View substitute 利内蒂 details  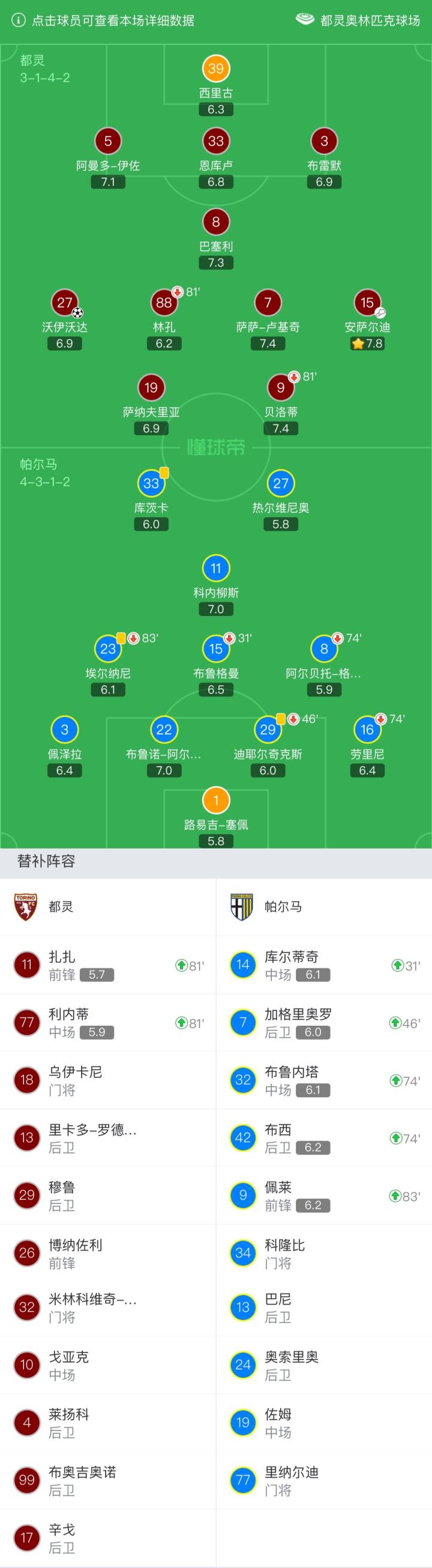point(107,1023)
